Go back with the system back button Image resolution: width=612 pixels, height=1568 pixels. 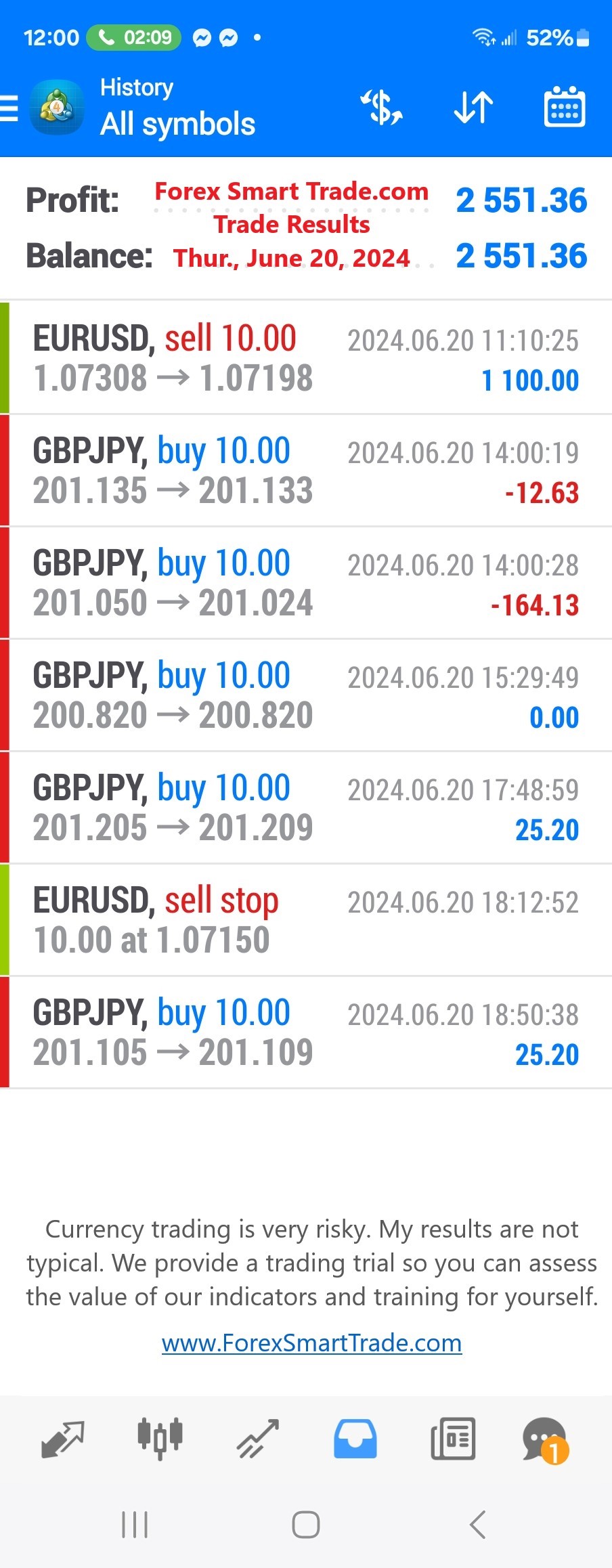coord(477,1525)
